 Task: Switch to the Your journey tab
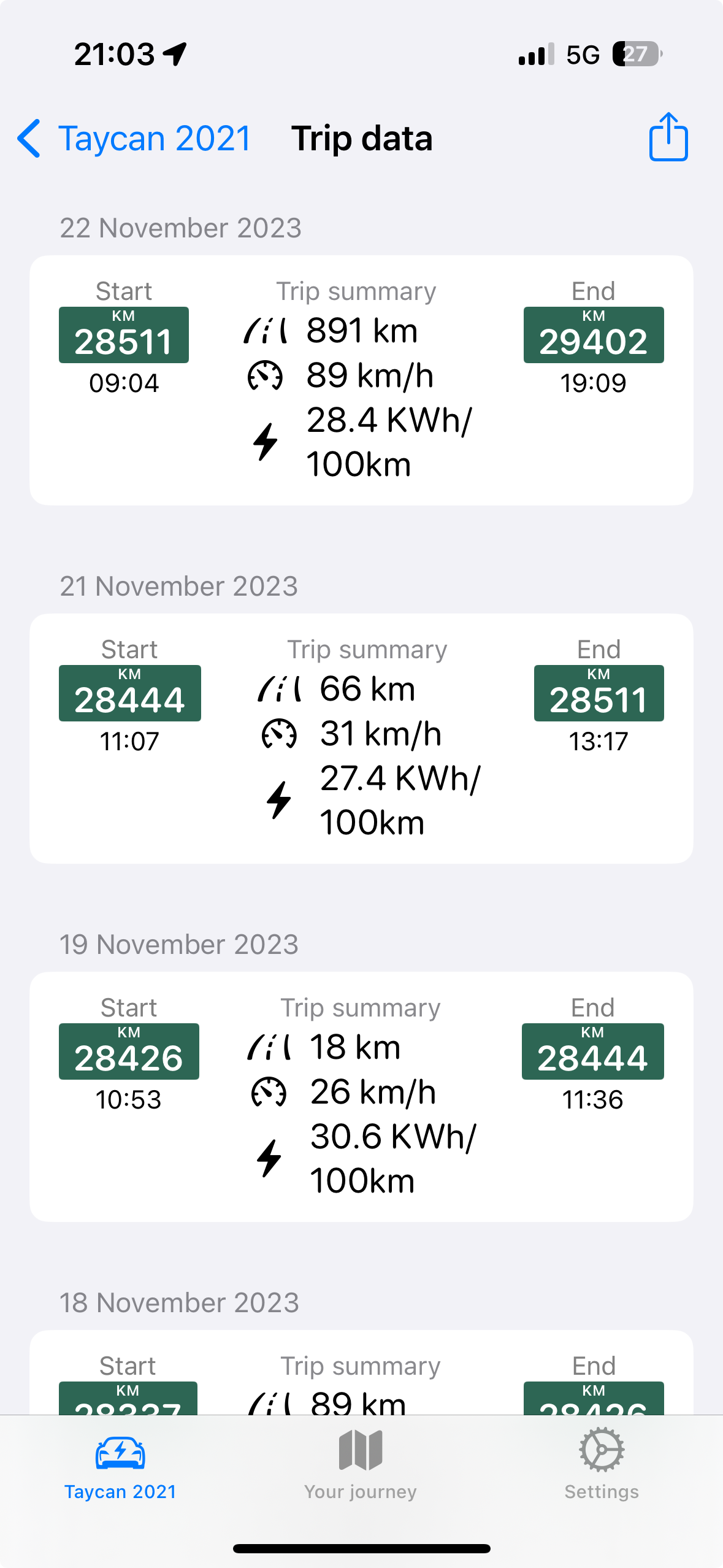coord(361,1467)
